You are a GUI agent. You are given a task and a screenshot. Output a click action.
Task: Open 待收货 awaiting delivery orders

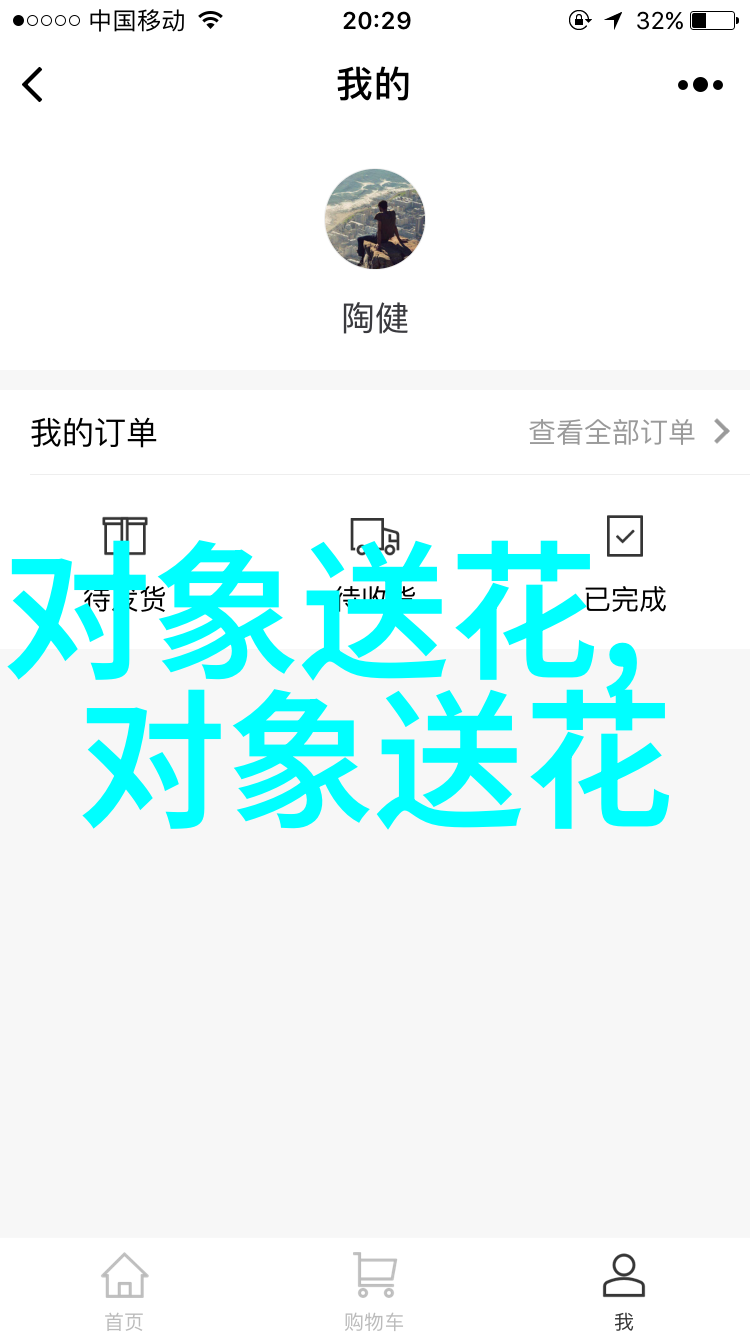pyautogui.click(x=375, y=560)
